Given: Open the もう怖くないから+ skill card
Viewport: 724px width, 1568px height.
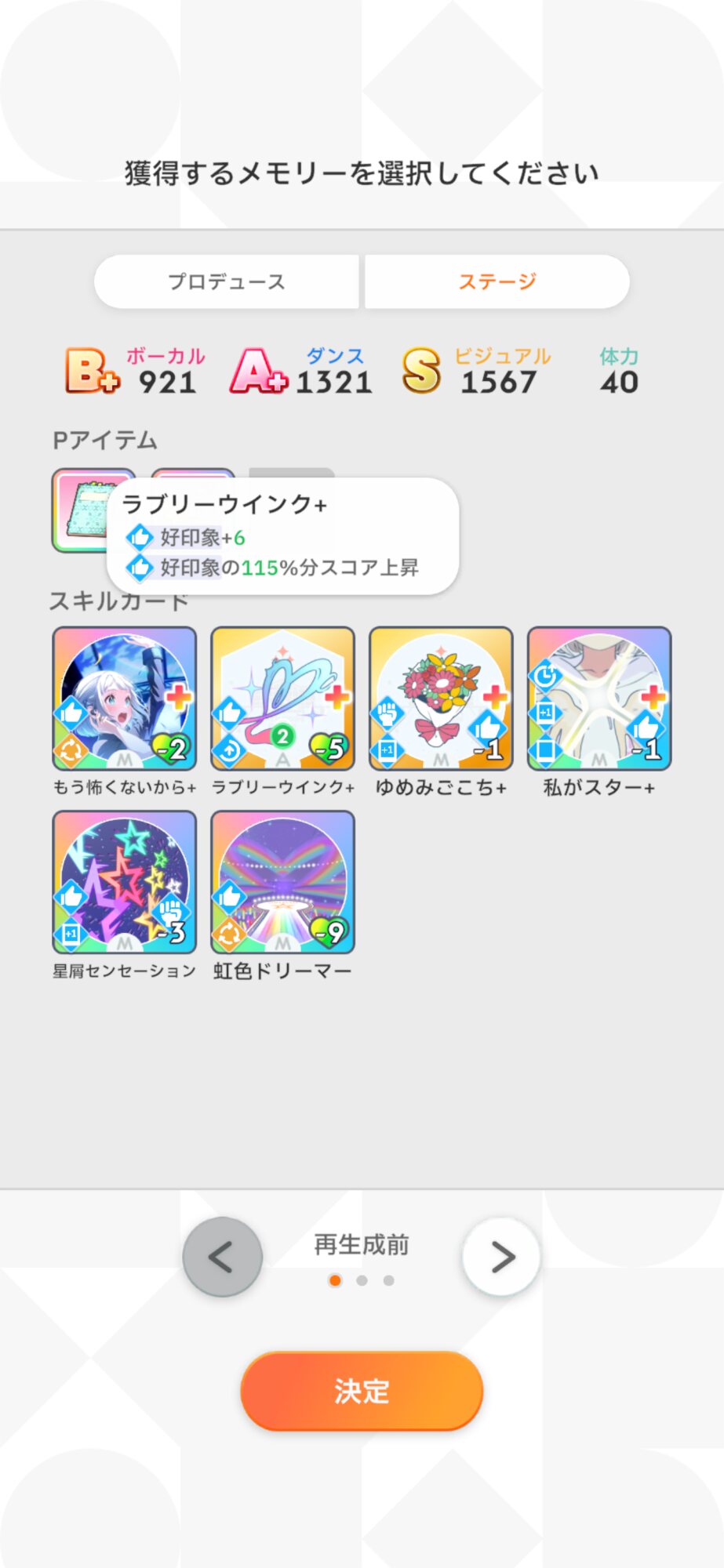Looking at the screenshot, I should point(124,699).
